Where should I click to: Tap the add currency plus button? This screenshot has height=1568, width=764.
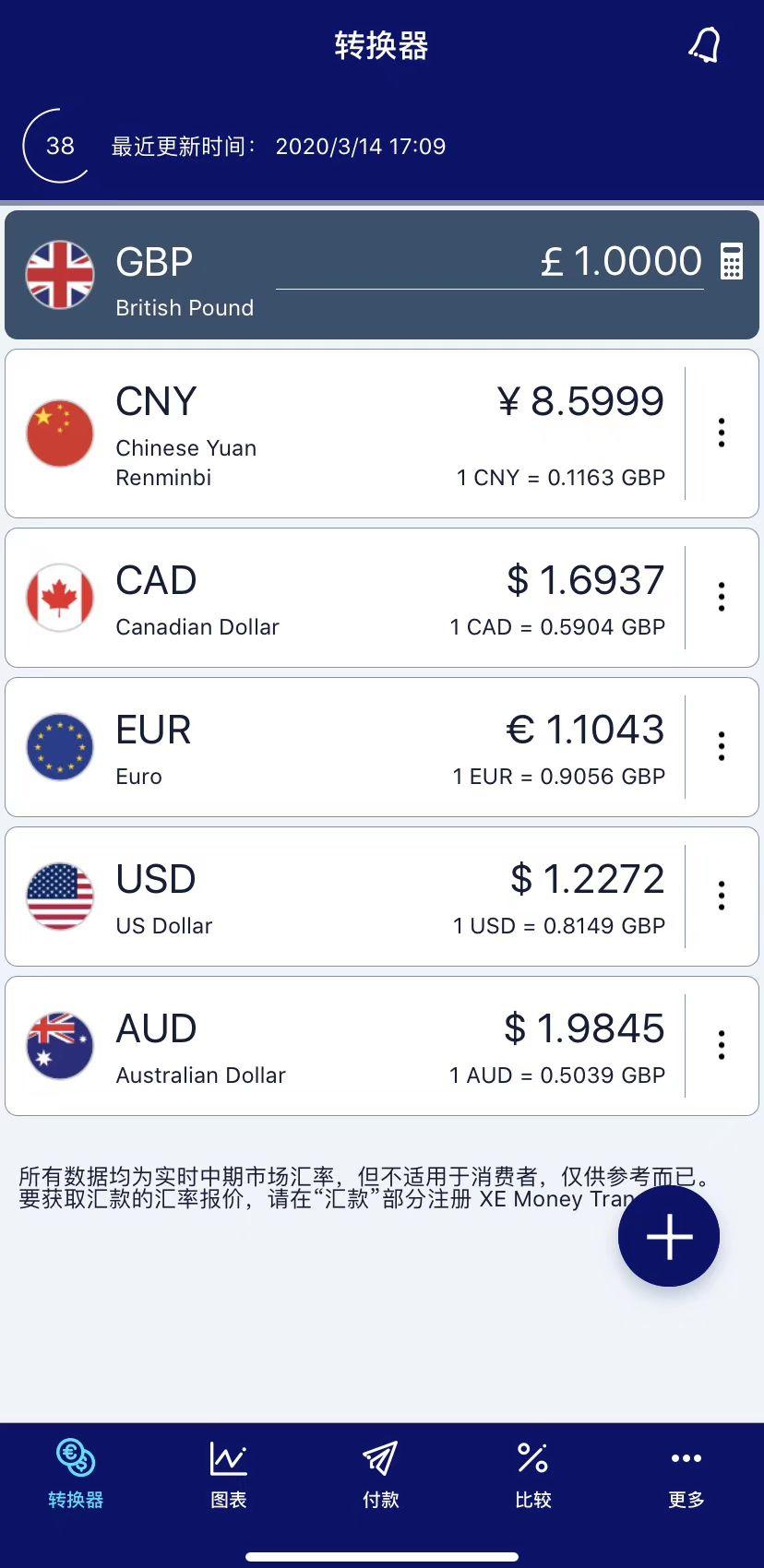[x=667, y=1236]
